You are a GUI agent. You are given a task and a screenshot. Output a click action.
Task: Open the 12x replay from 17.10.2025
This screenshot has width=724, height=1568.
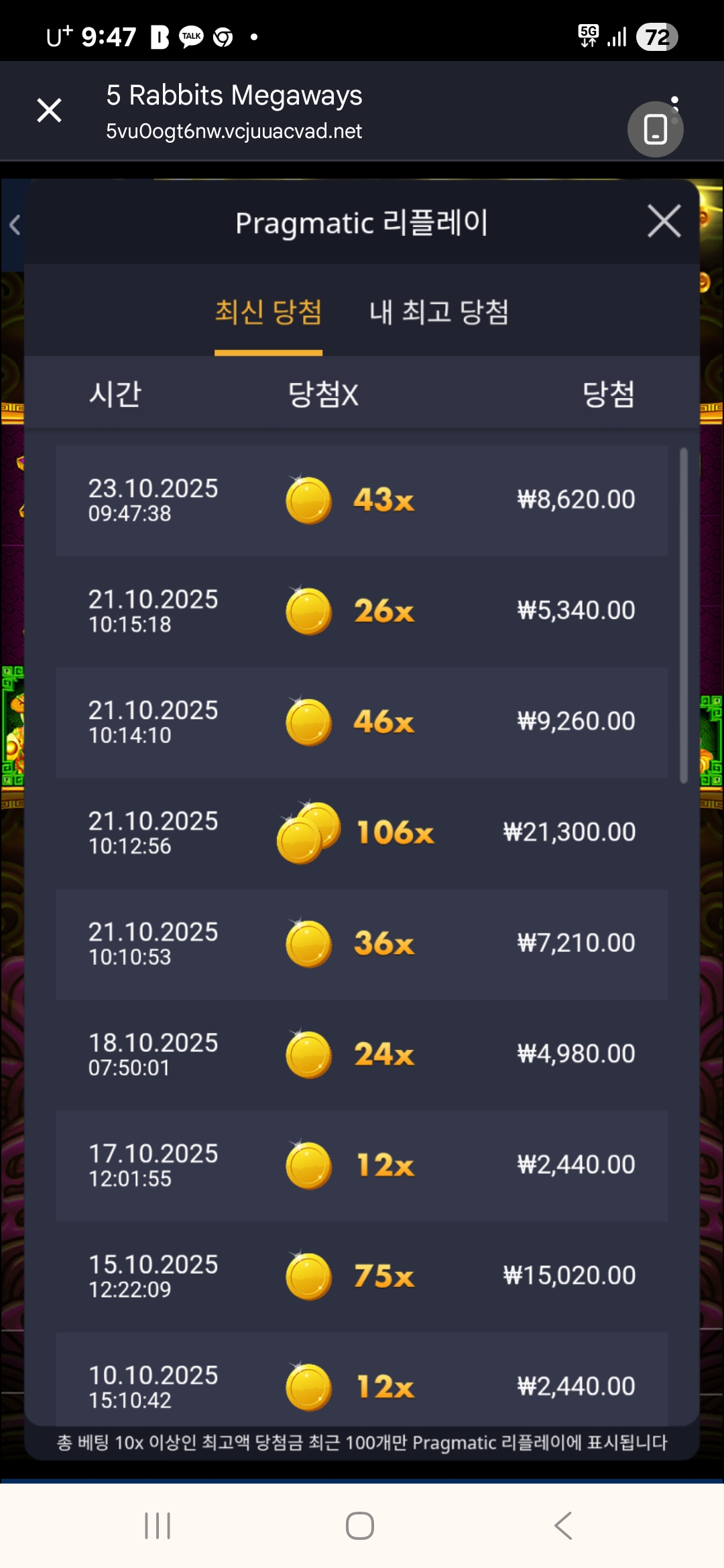(x=361, y=1166)
